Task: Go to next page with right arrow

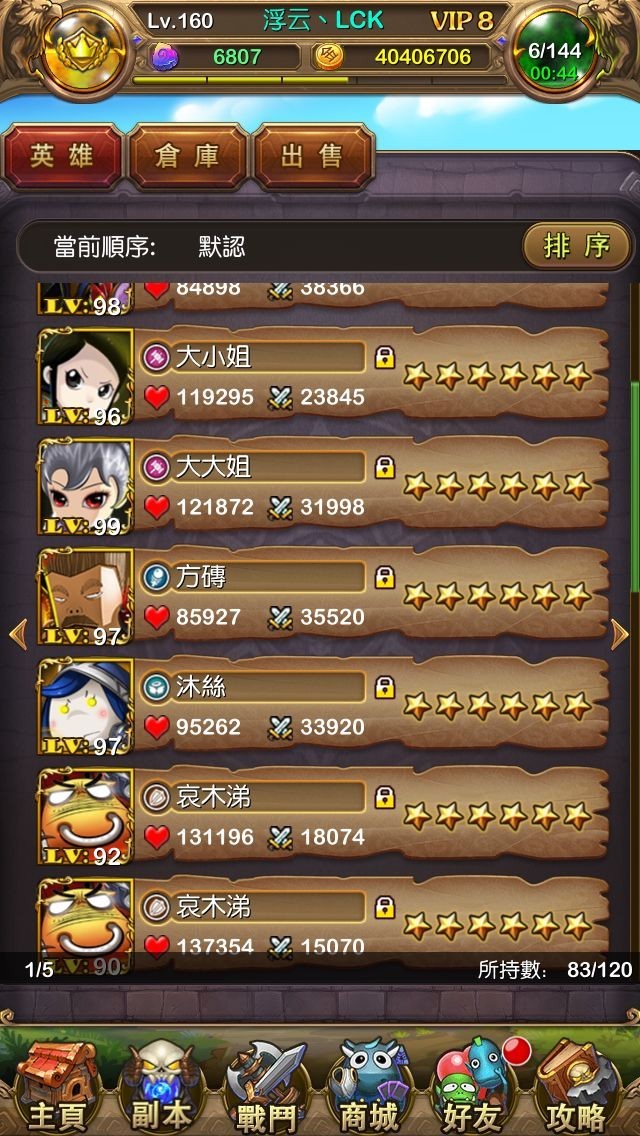Action: click(x=620, y=633)
